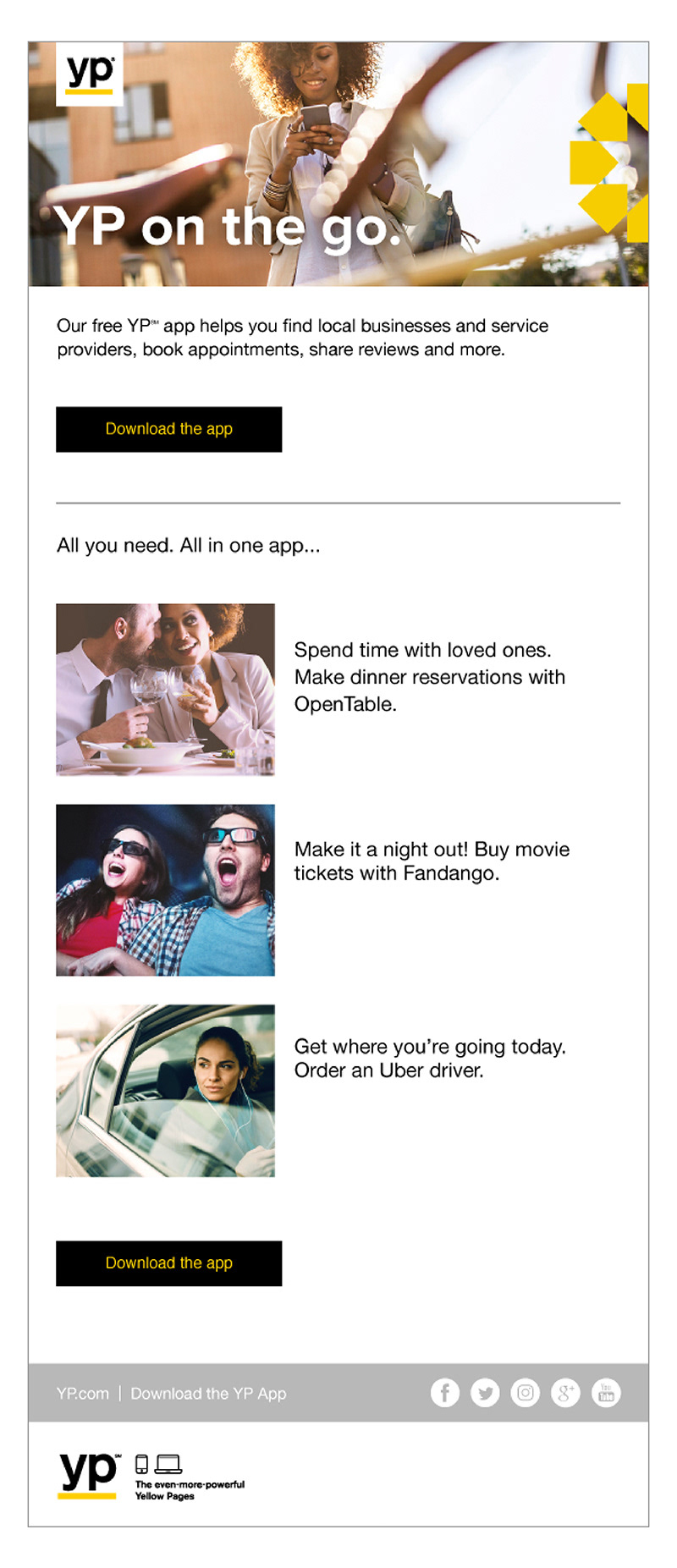Open YP's YouTube channel
Viewport: 677px width, 1568px height.
[606, 1392]
